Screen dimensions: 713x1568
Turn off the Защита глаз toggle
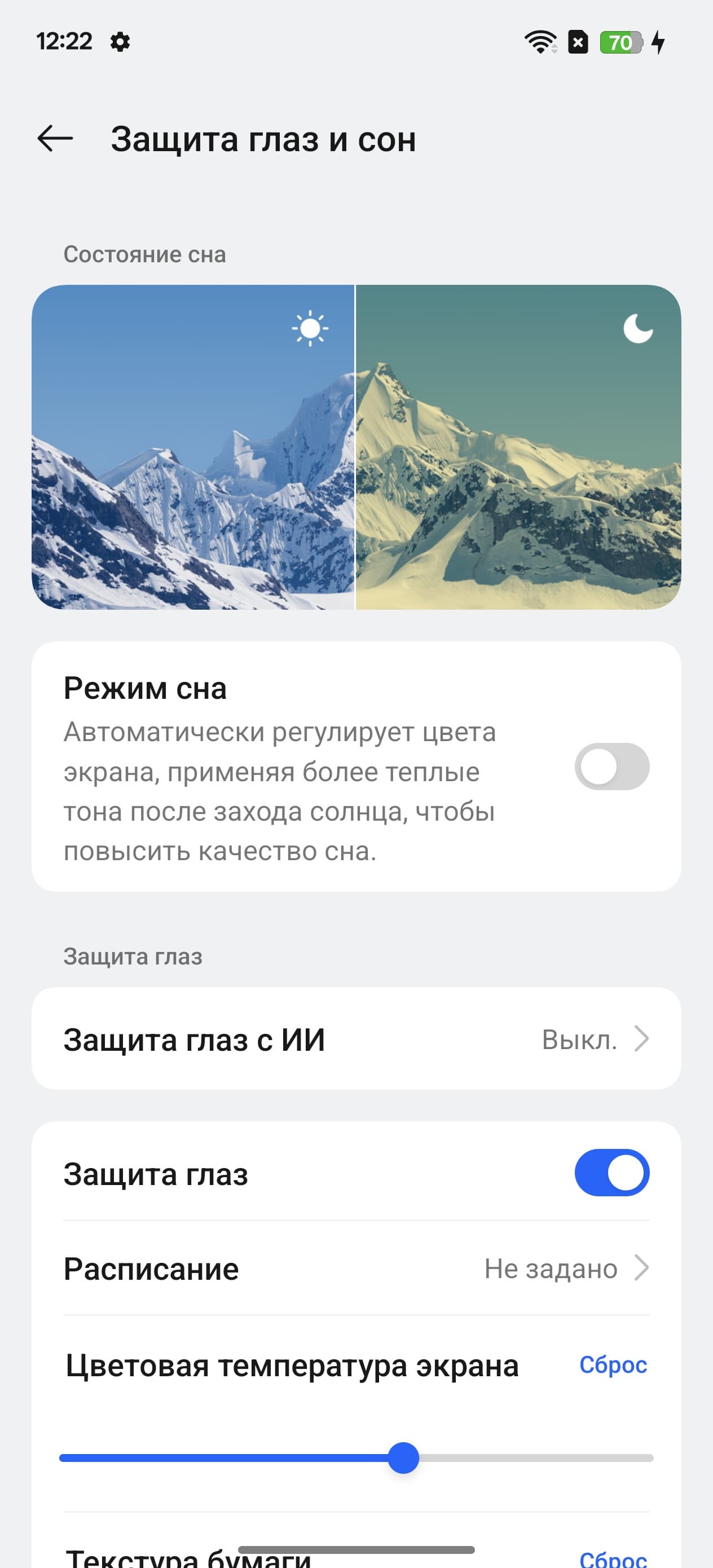tap(611, 1173)
